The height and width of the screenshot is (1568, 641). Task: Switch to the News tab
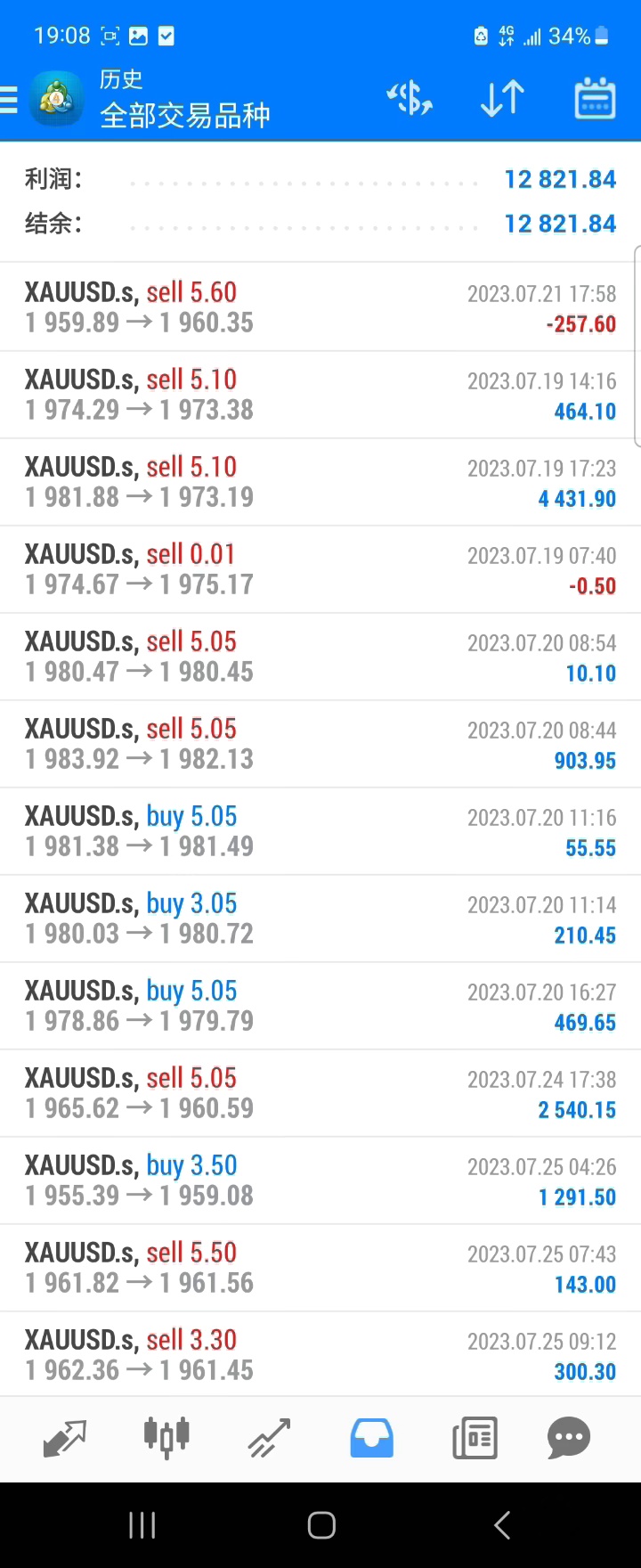click(475, 1438)
